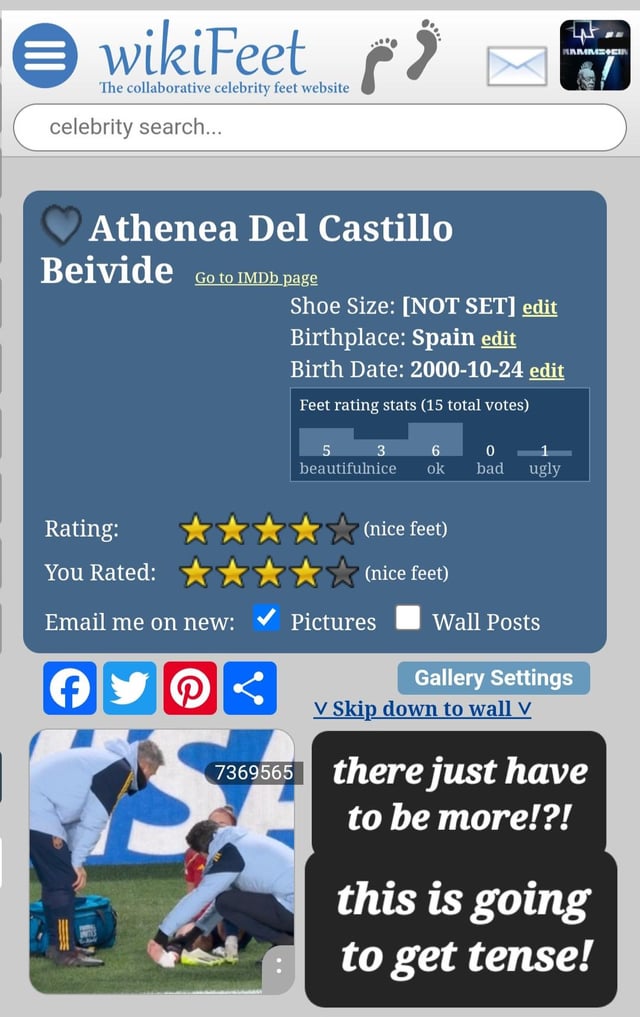The image size is (640, 1017).
Task: Open the general share icon
Action: (249, 688)
